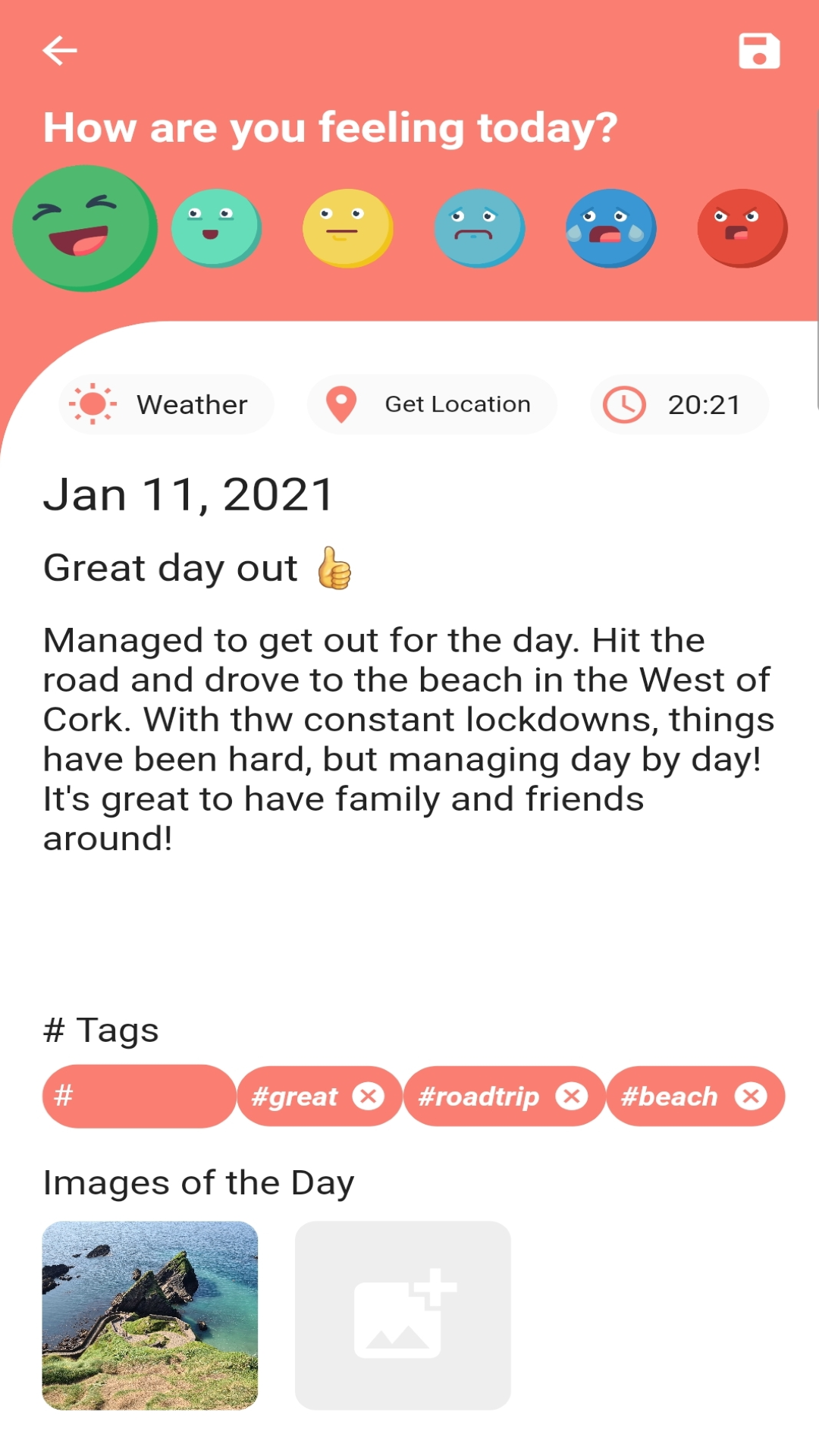
Task: Open the Weather chip
Action: click(x=167, y=404)
